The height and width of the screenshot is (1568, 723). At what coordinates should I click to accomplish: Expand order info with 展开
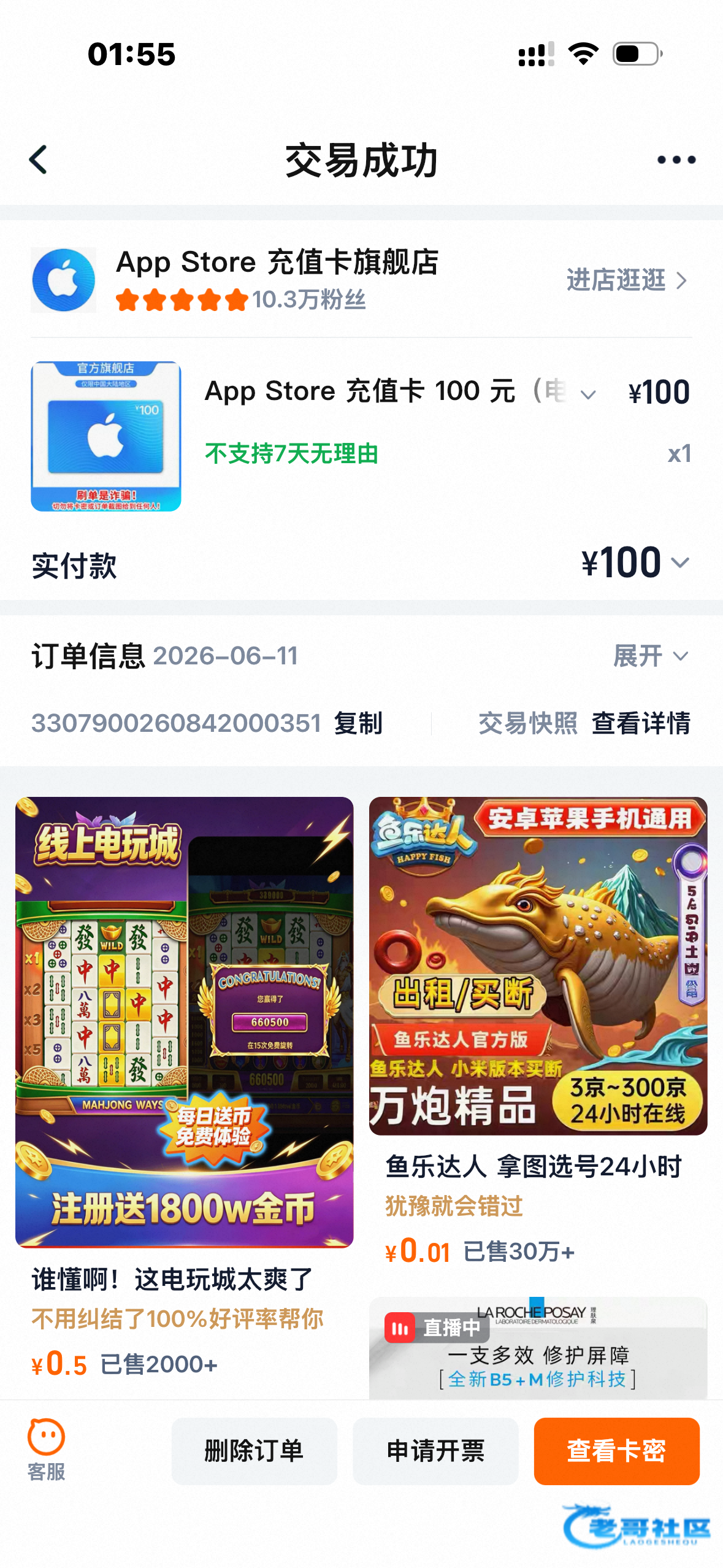[651, 656]
